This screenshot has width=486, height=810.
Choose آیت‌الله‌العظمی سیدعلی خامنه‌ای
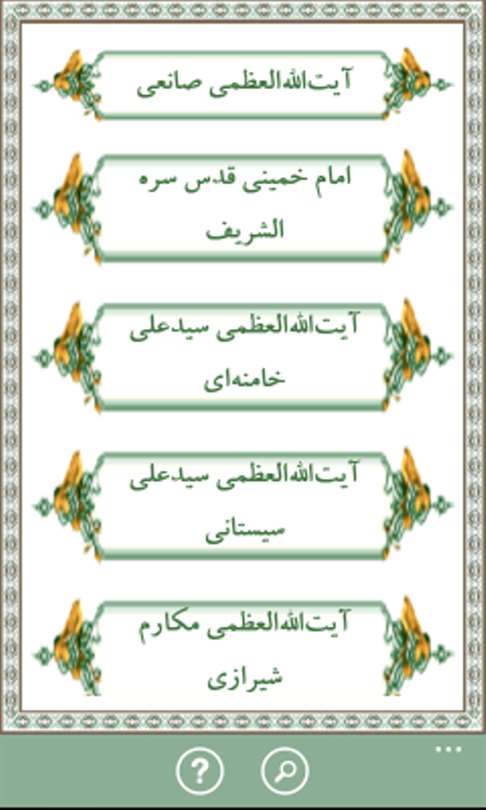(243, 356)
